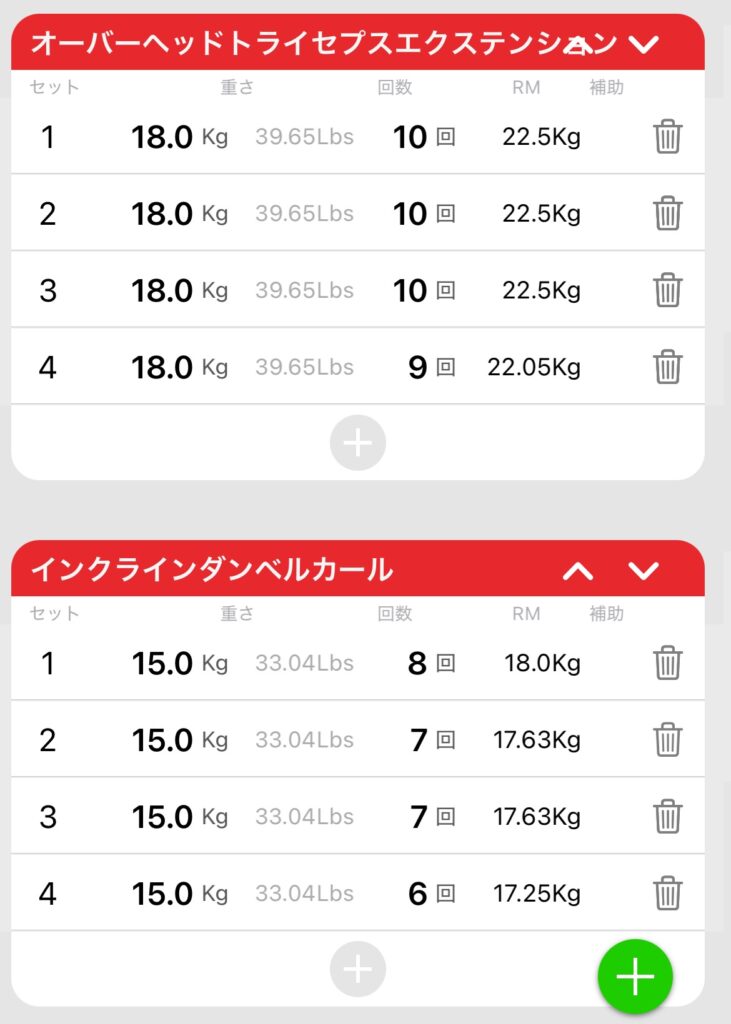
Task: Delete set 1 of インクラインダンベルカール
Action: pos(667,663)
